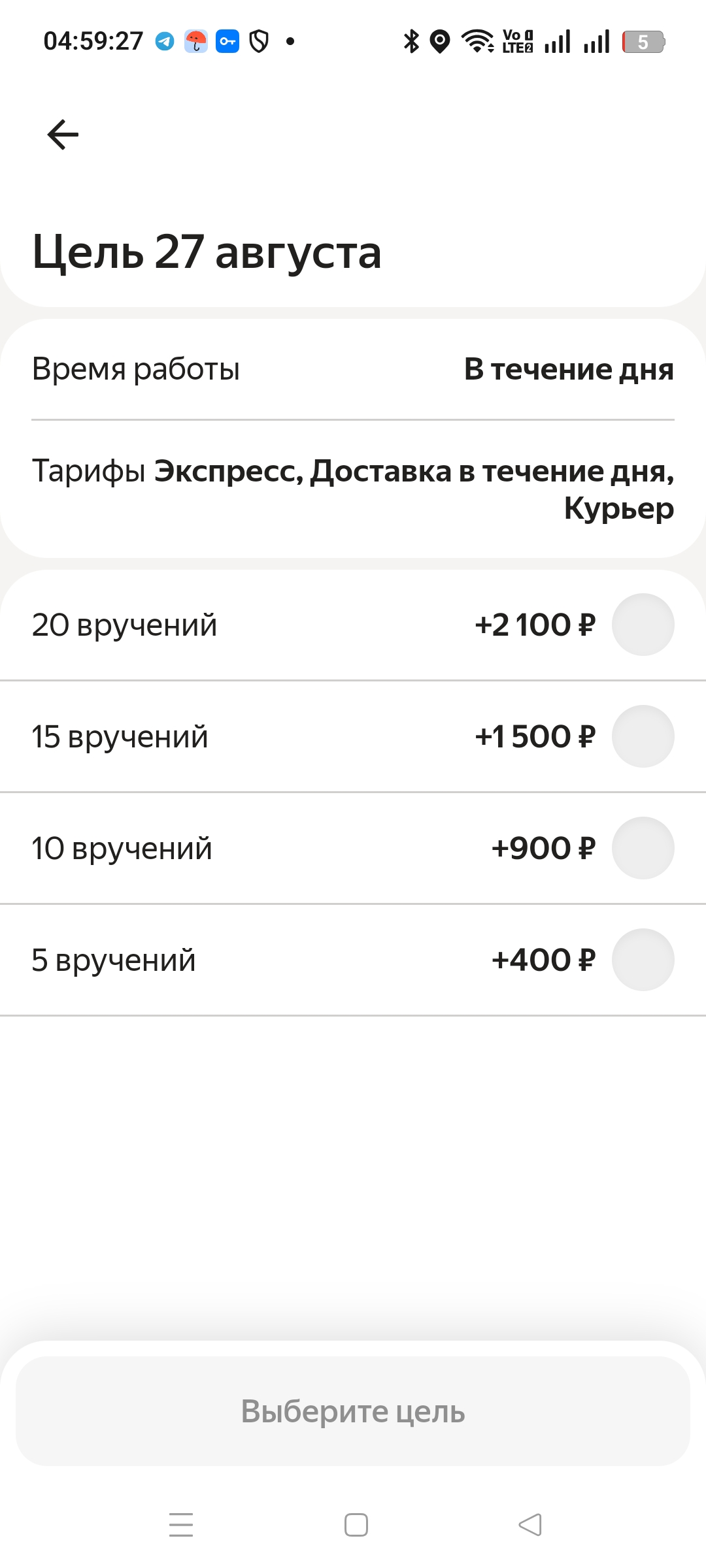
Task: Select the 20 вручений goal
Action: [x=353, y=625]
